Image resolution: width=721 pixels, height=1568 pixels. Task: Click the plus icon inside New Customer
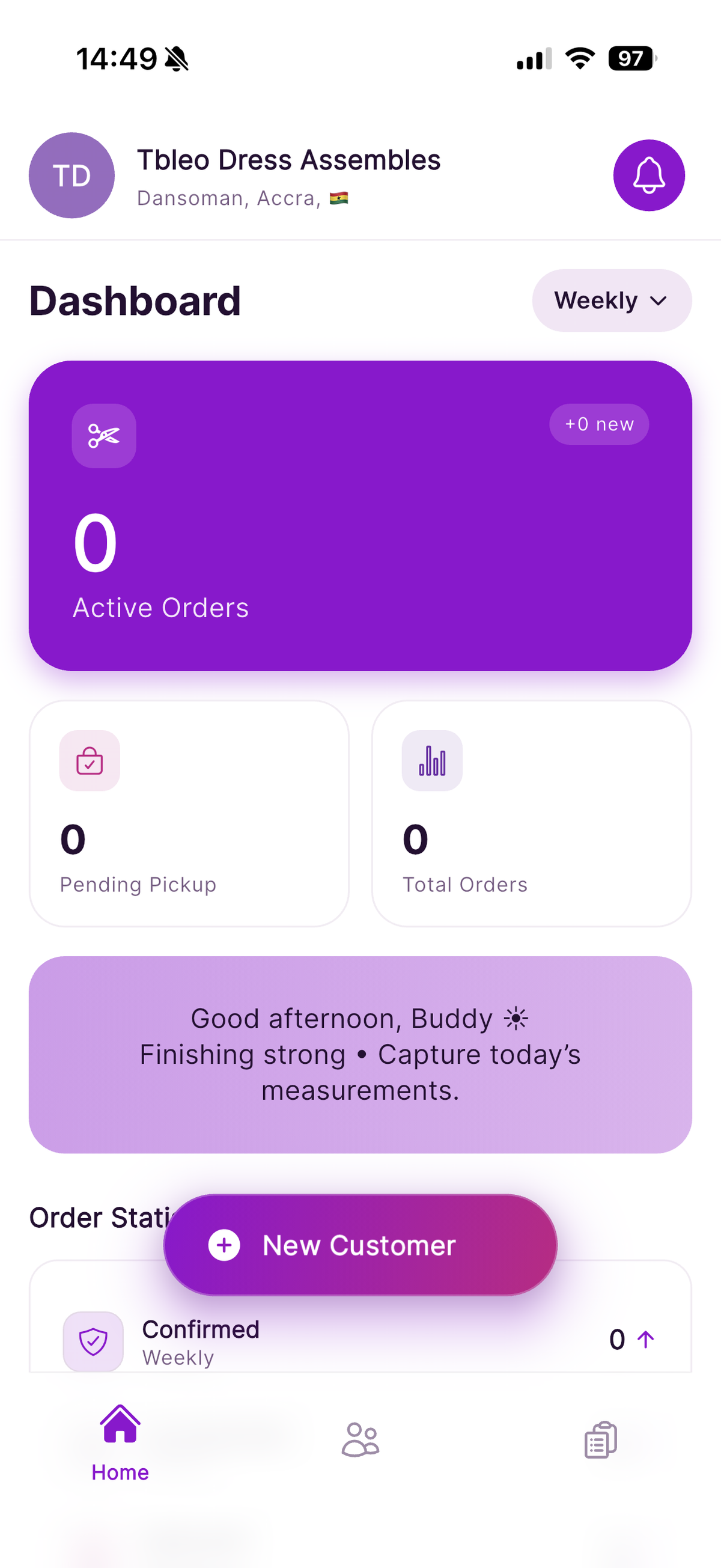click(224, 1245)
